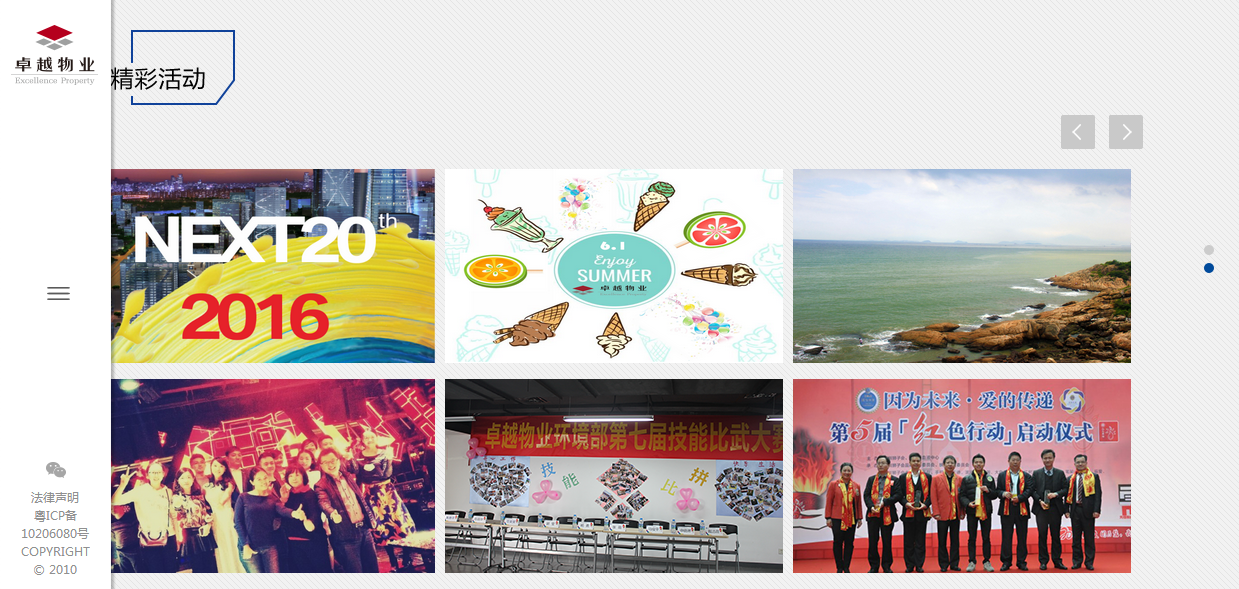
Task: Open the NEXT20th 2016 activity tile
Action: point(273,266)
